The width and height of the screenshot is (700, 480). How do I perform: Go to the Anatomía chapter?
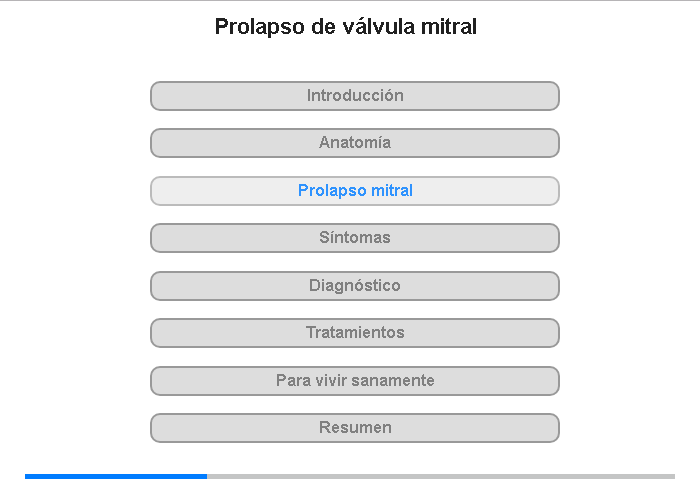(355, 143)
